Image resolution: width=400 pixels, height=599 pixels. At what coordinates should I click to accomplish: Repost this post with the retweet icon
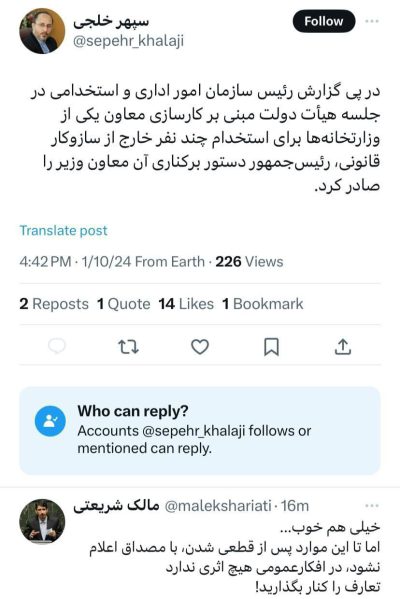[x=128, y=347]
